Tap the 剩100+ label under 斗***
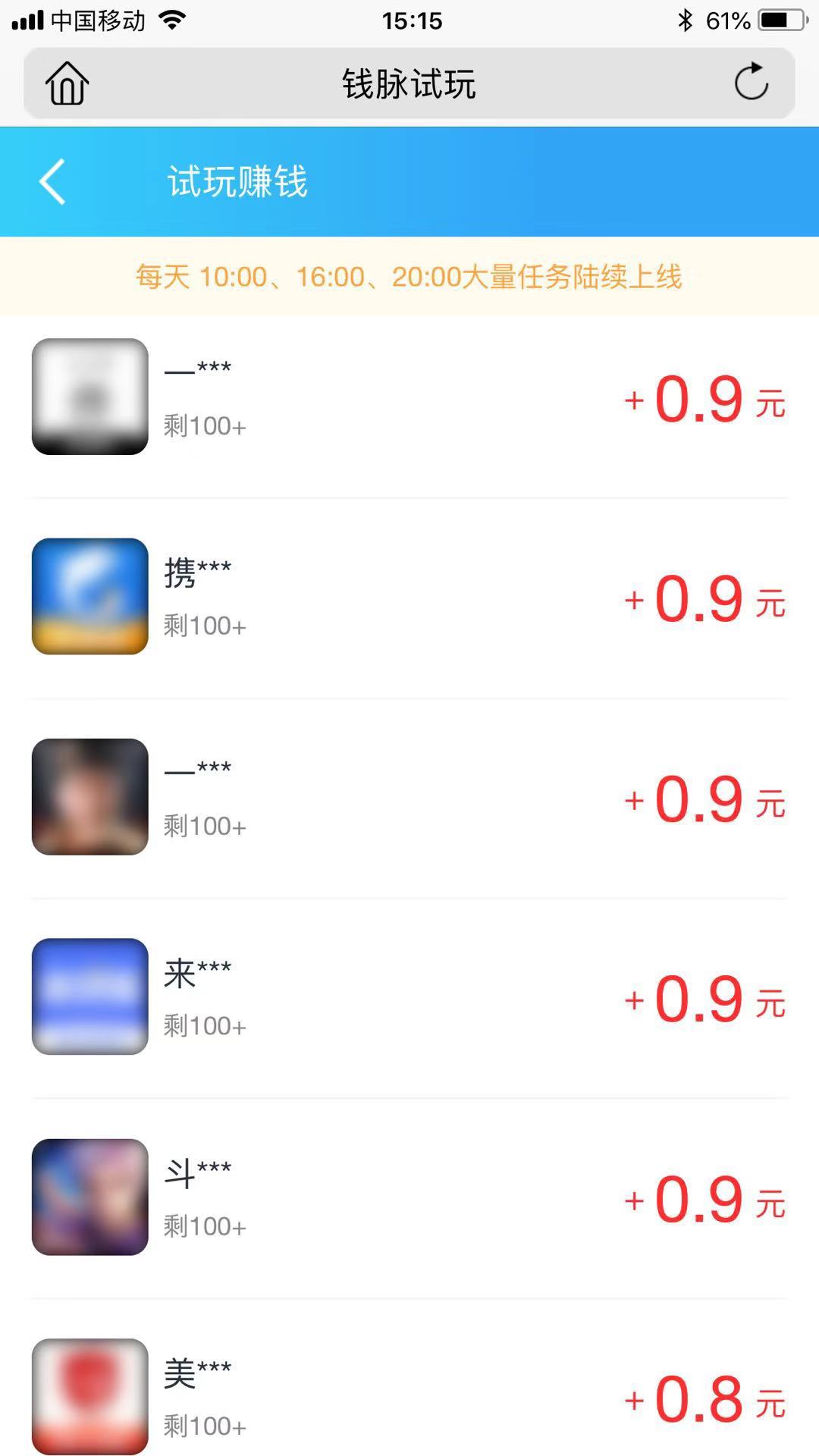This screenshot has height=1456, width=819. [205, 1225]
